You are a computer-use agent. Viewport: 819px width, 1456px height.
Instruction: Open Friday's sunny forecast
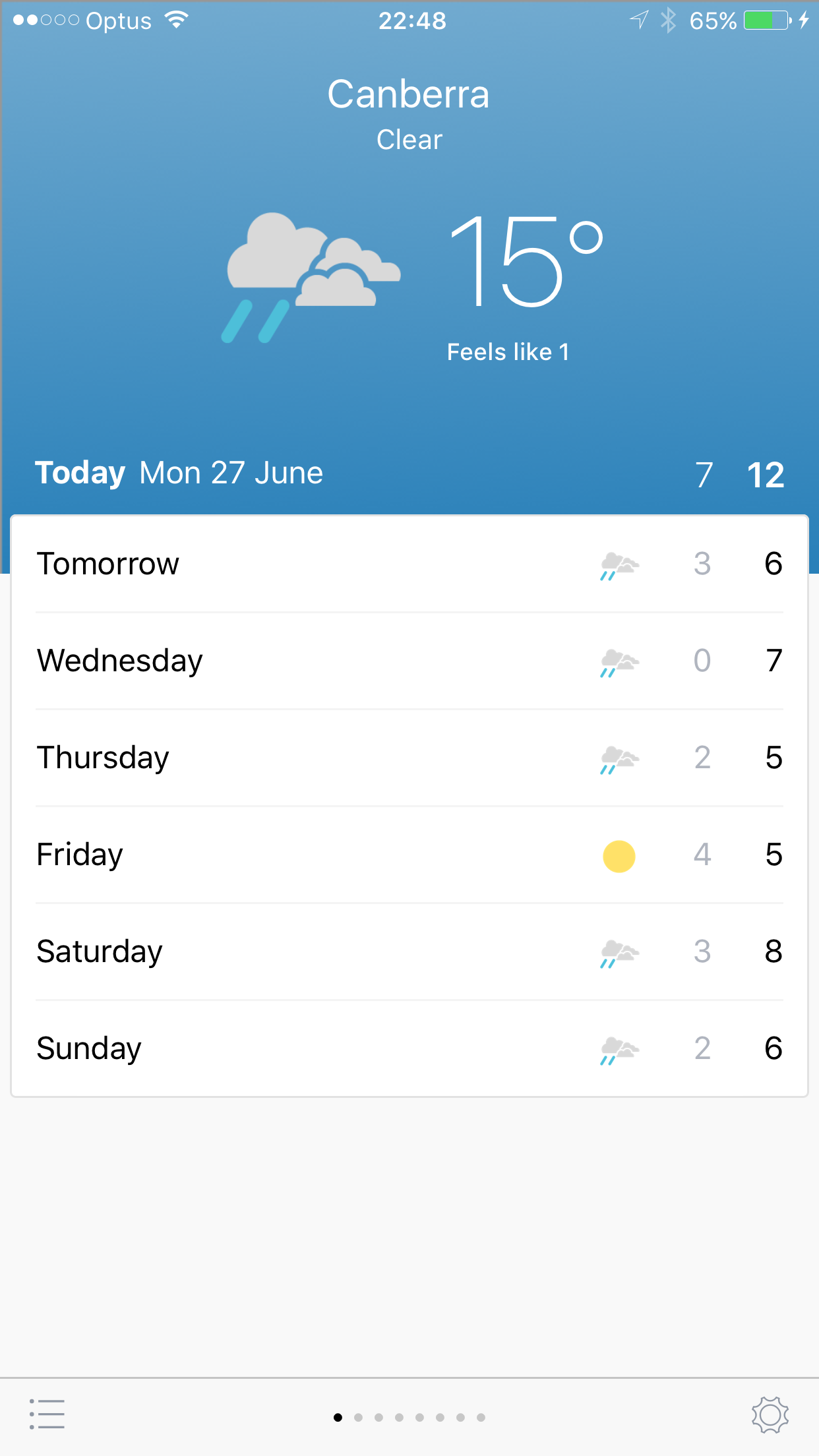[409, 855]
